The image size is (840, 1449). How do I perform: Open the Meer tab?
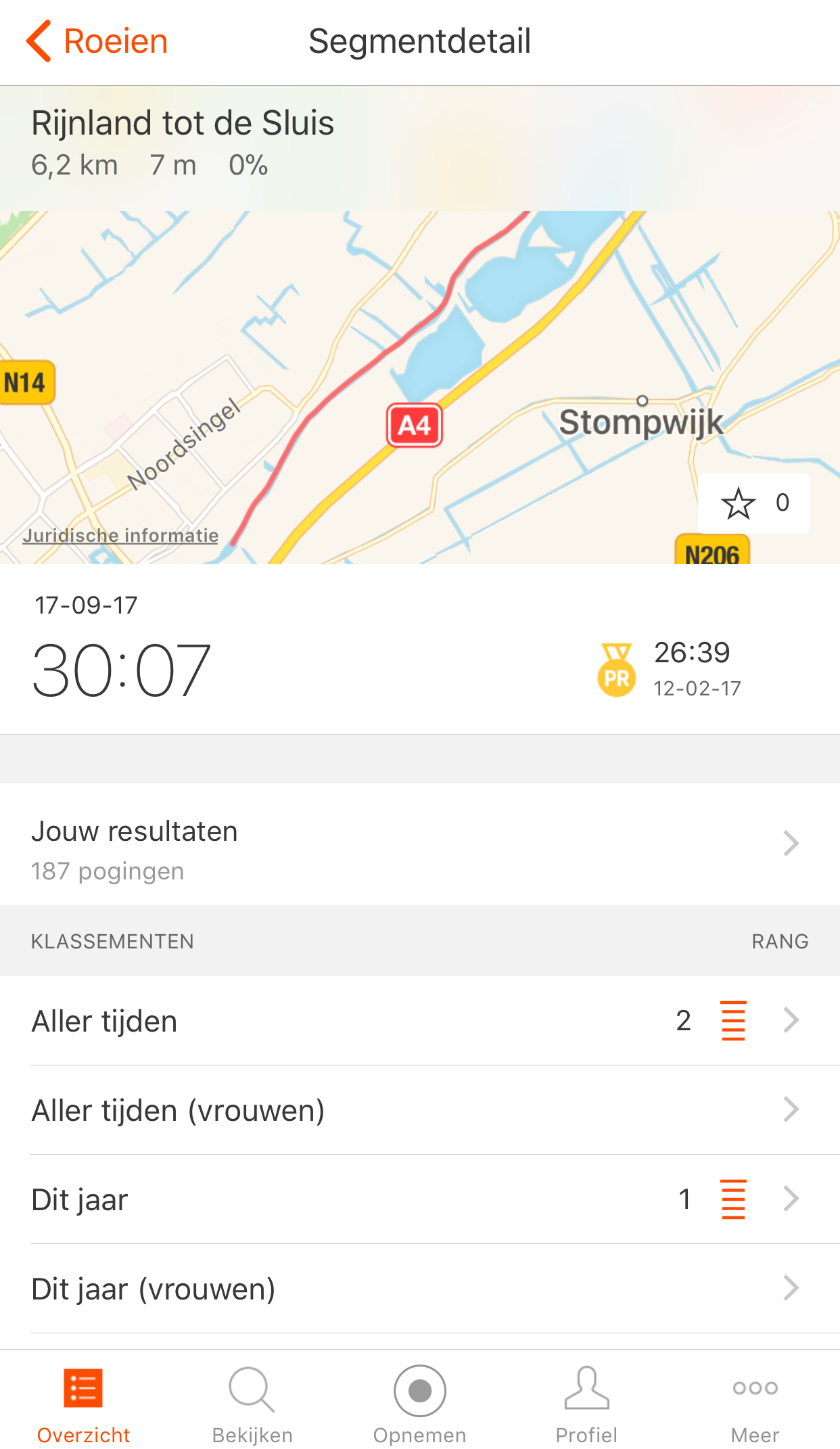tap(755, 1404)
